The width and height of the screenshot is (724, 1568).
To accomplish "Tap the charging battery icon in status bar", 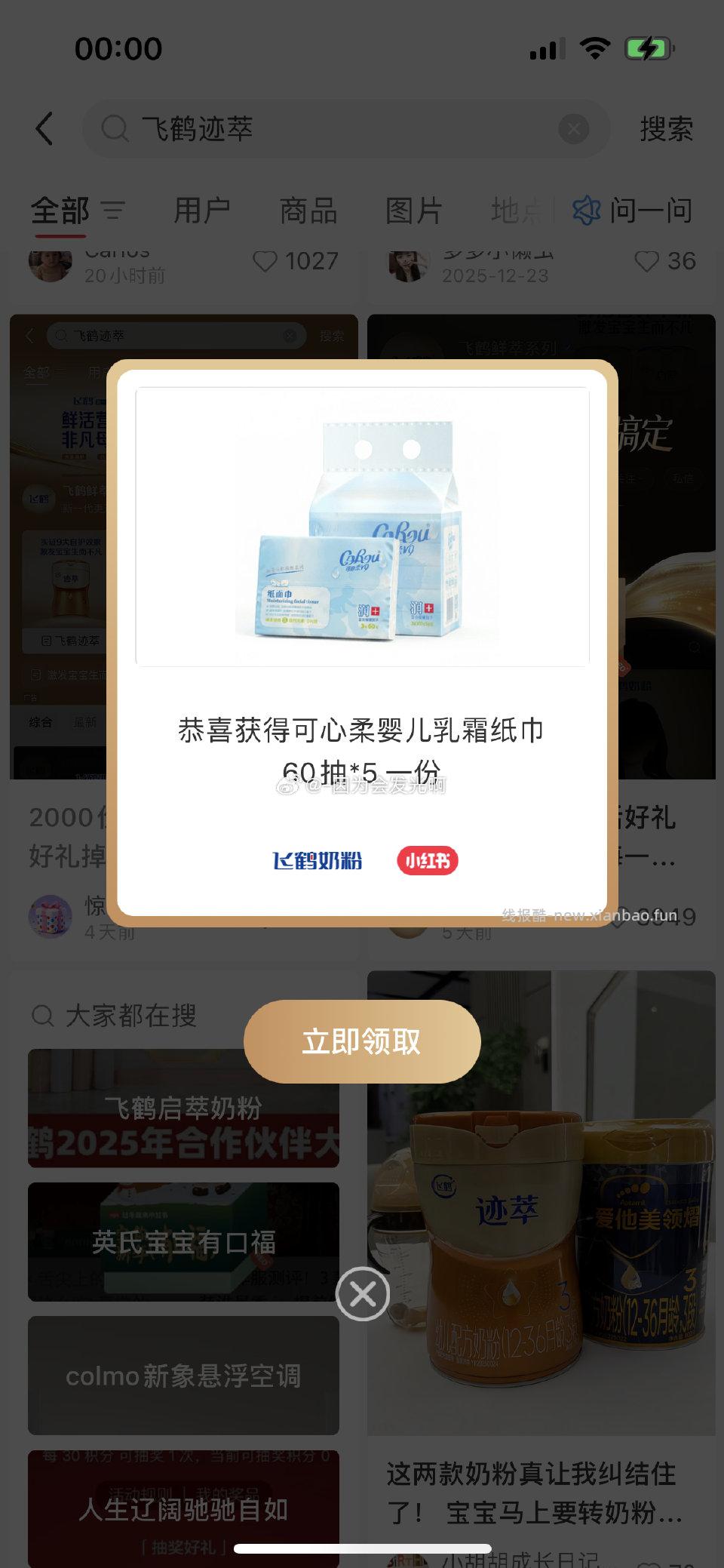I will [647, 47].
